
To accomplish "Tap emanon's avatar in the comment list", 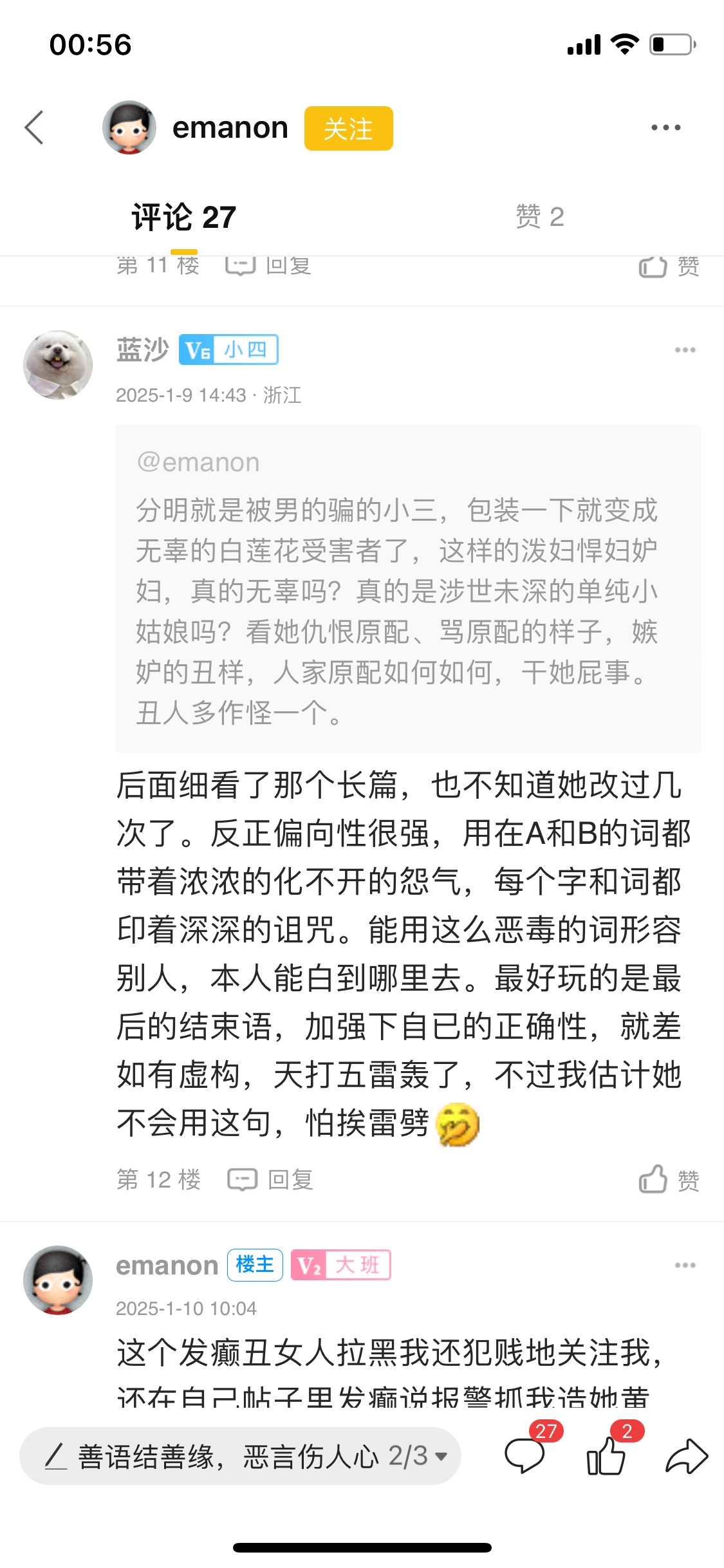I will pos(58,1280).
